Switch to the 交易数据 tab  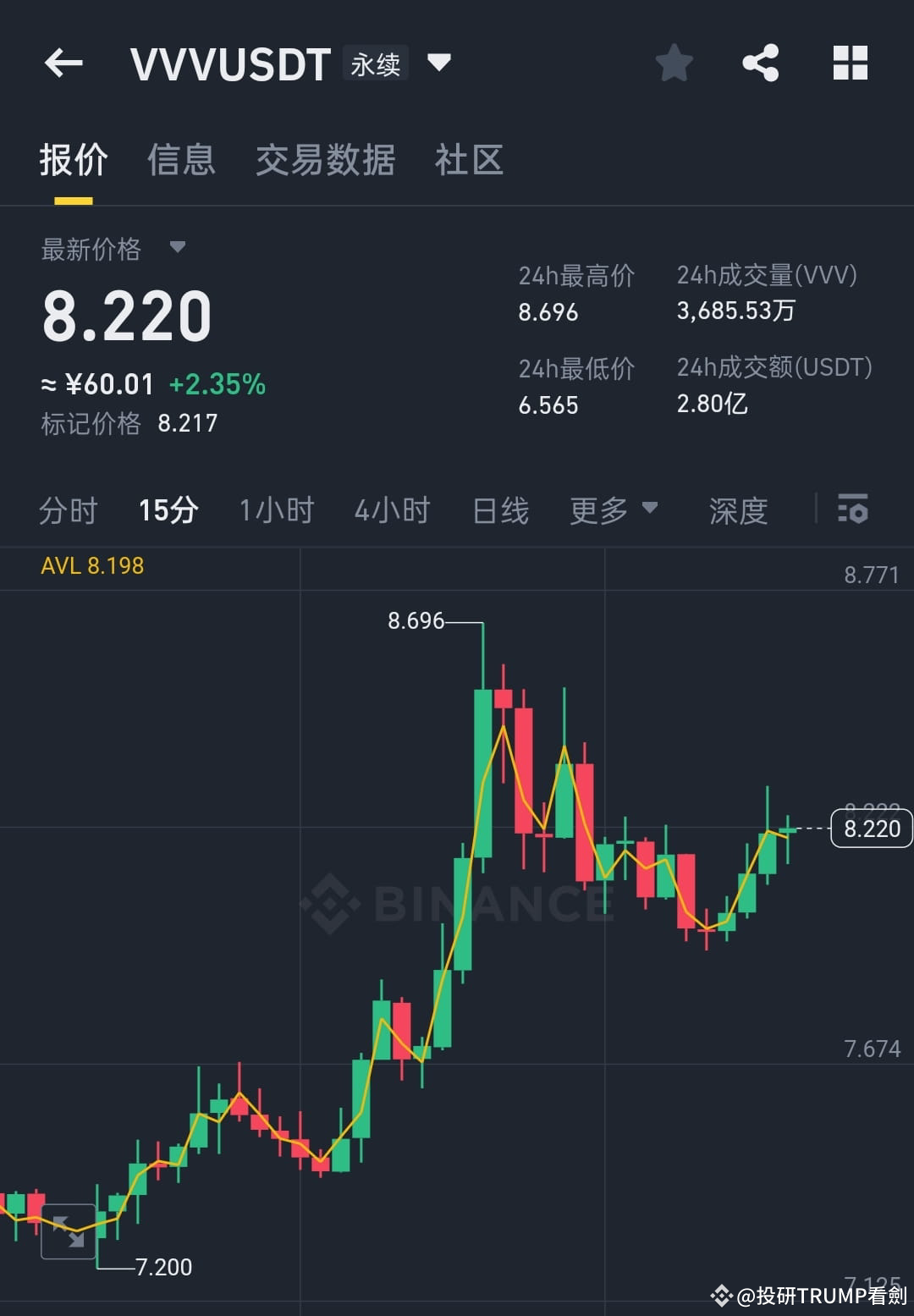pos(325,161)
